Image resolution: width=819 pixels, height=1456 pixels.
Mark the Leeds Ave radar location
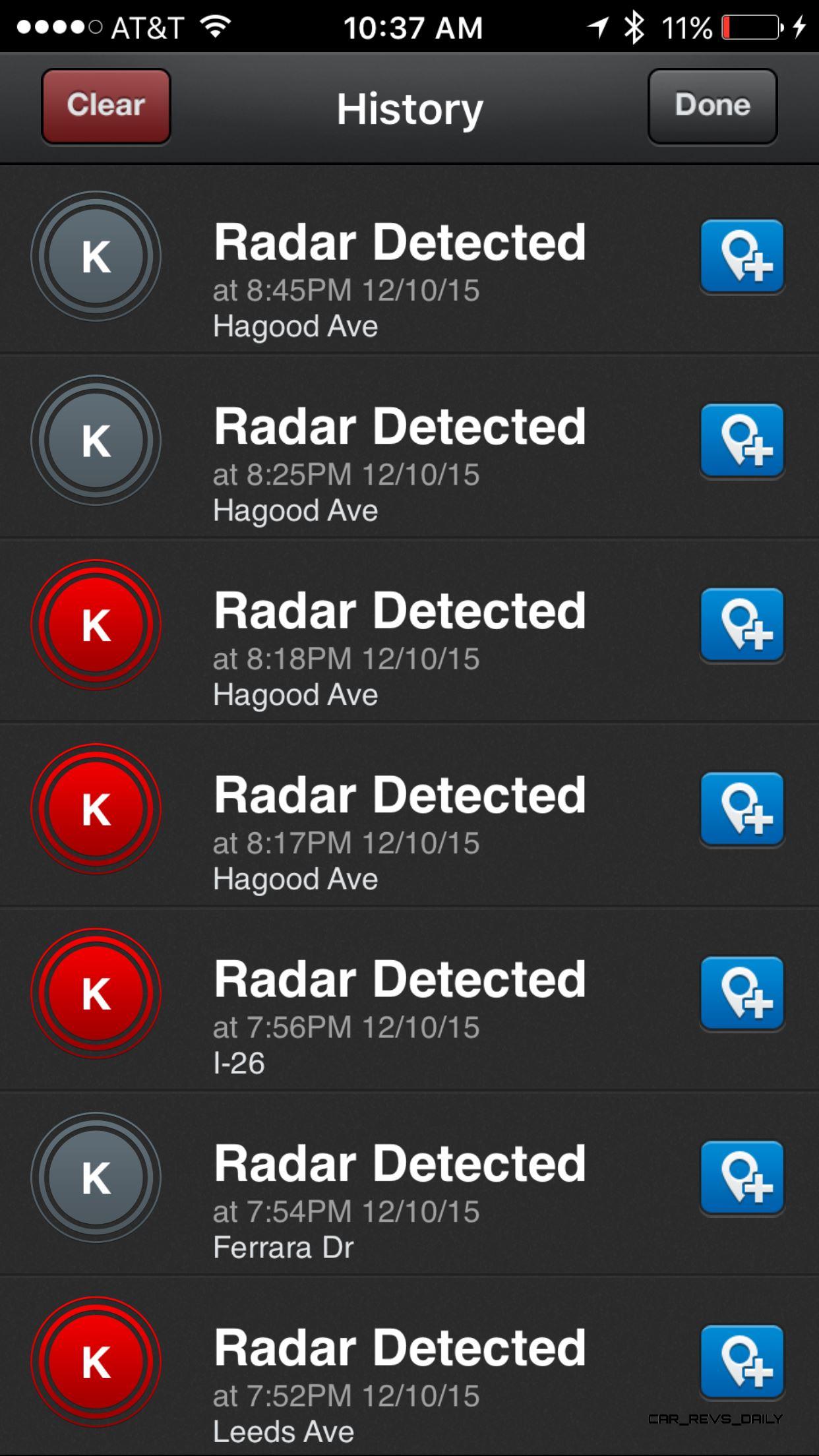(x=742, y=1362)
